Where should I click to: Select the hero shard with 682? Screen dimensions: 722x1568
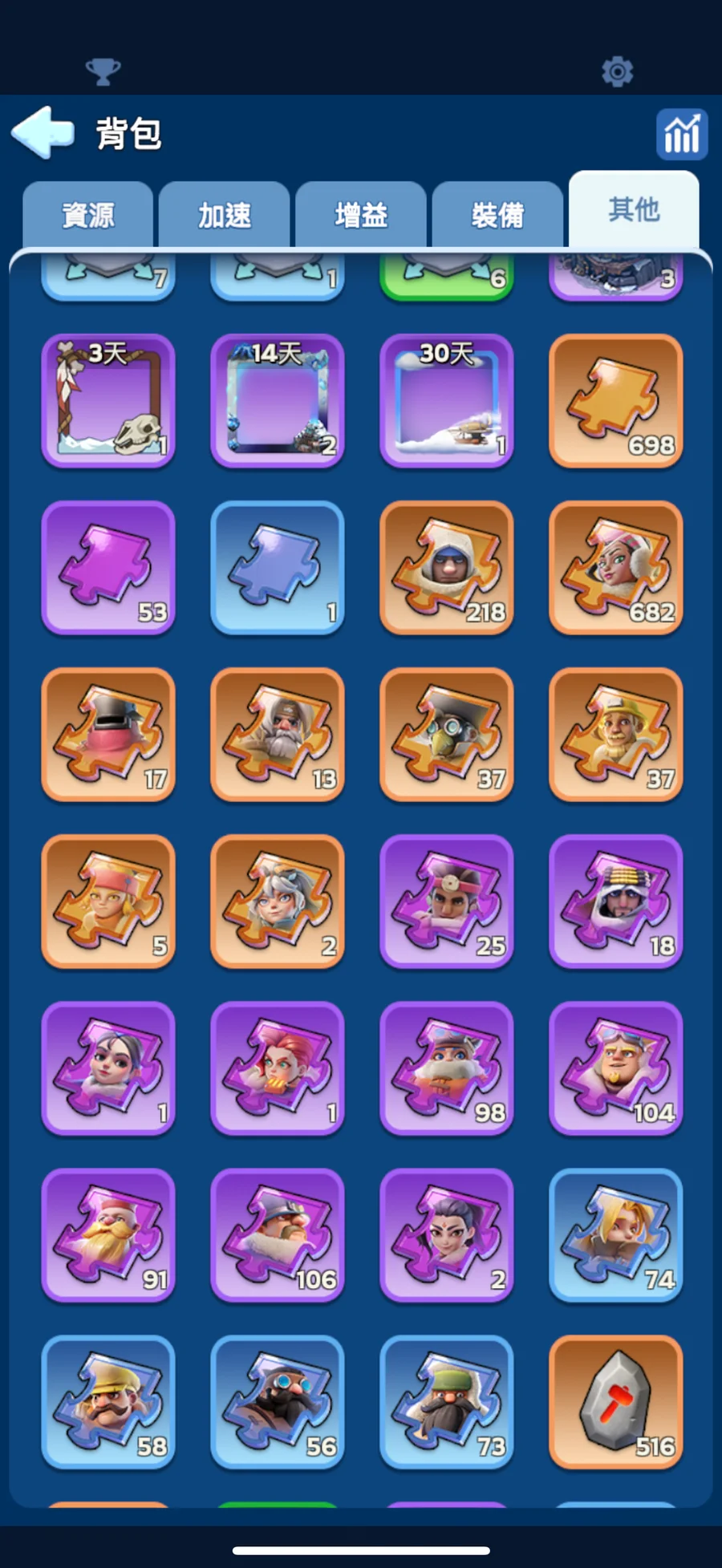pos(616,568)
